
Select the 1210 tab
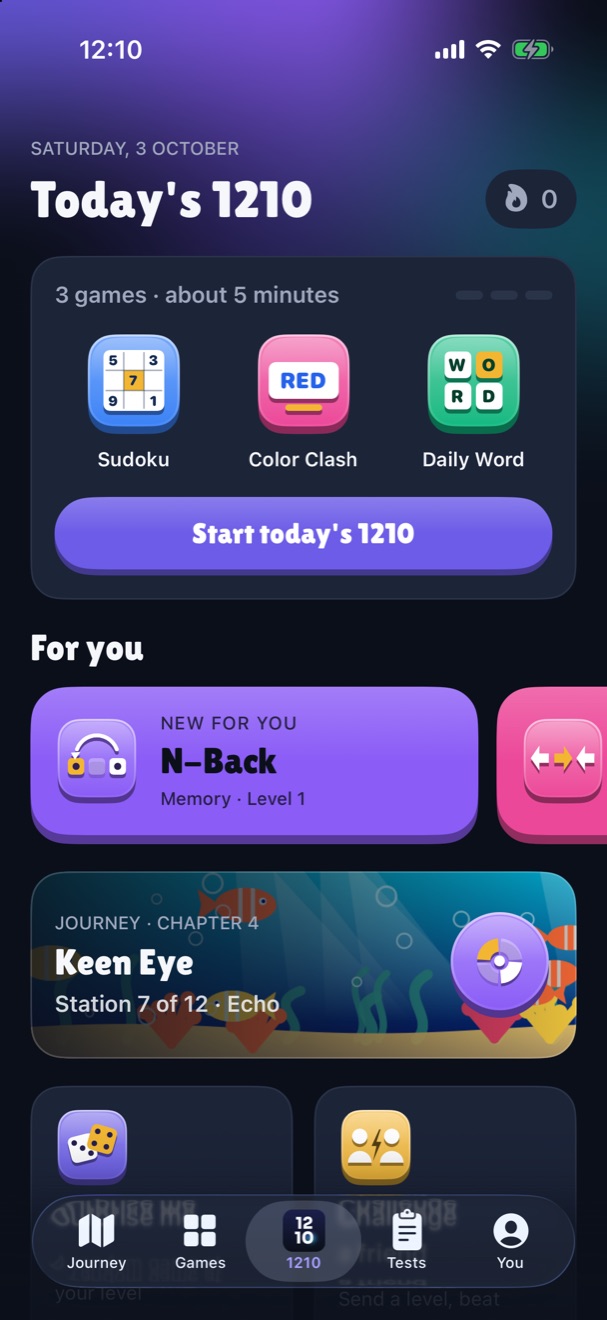(303, 1241)
